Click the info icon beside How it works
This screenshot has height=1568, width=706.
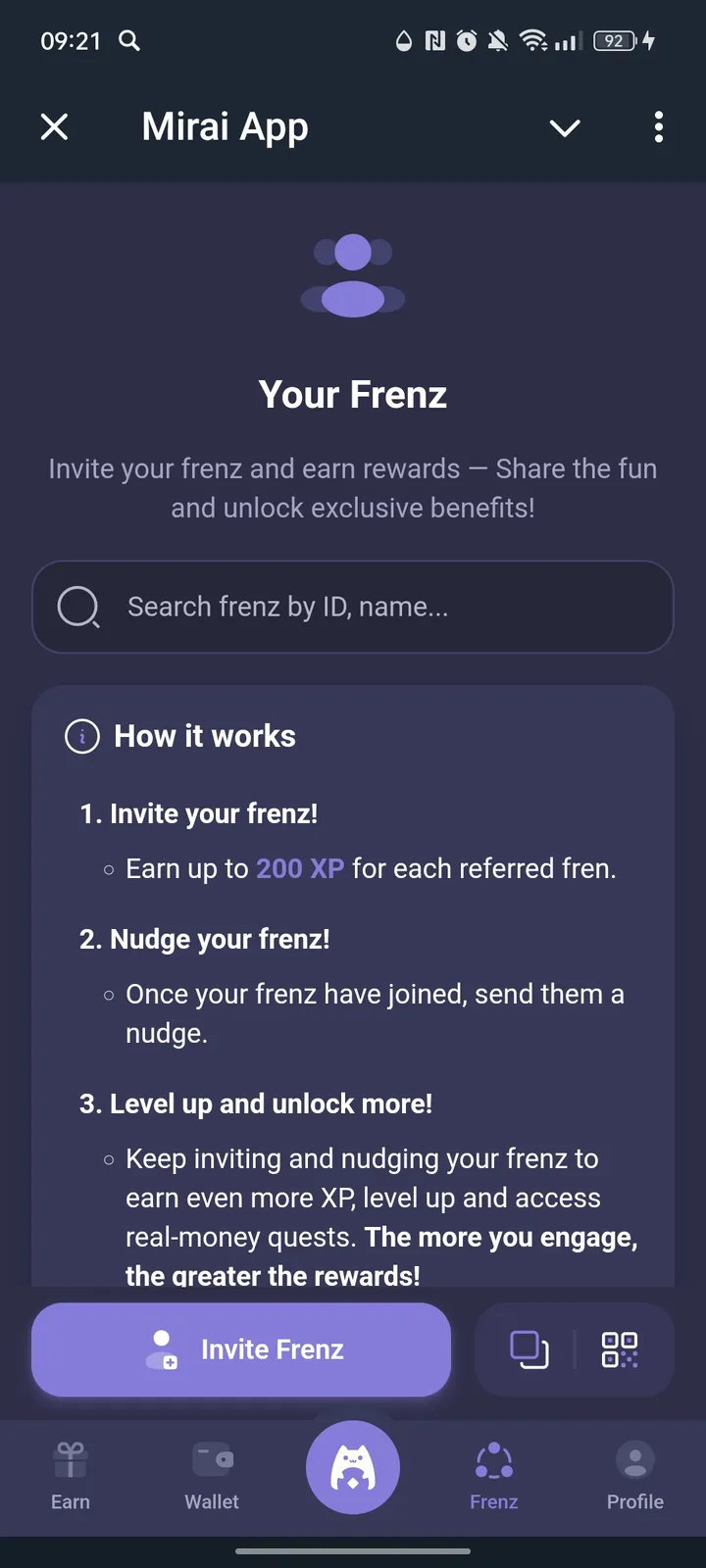(x=81, y=736)
